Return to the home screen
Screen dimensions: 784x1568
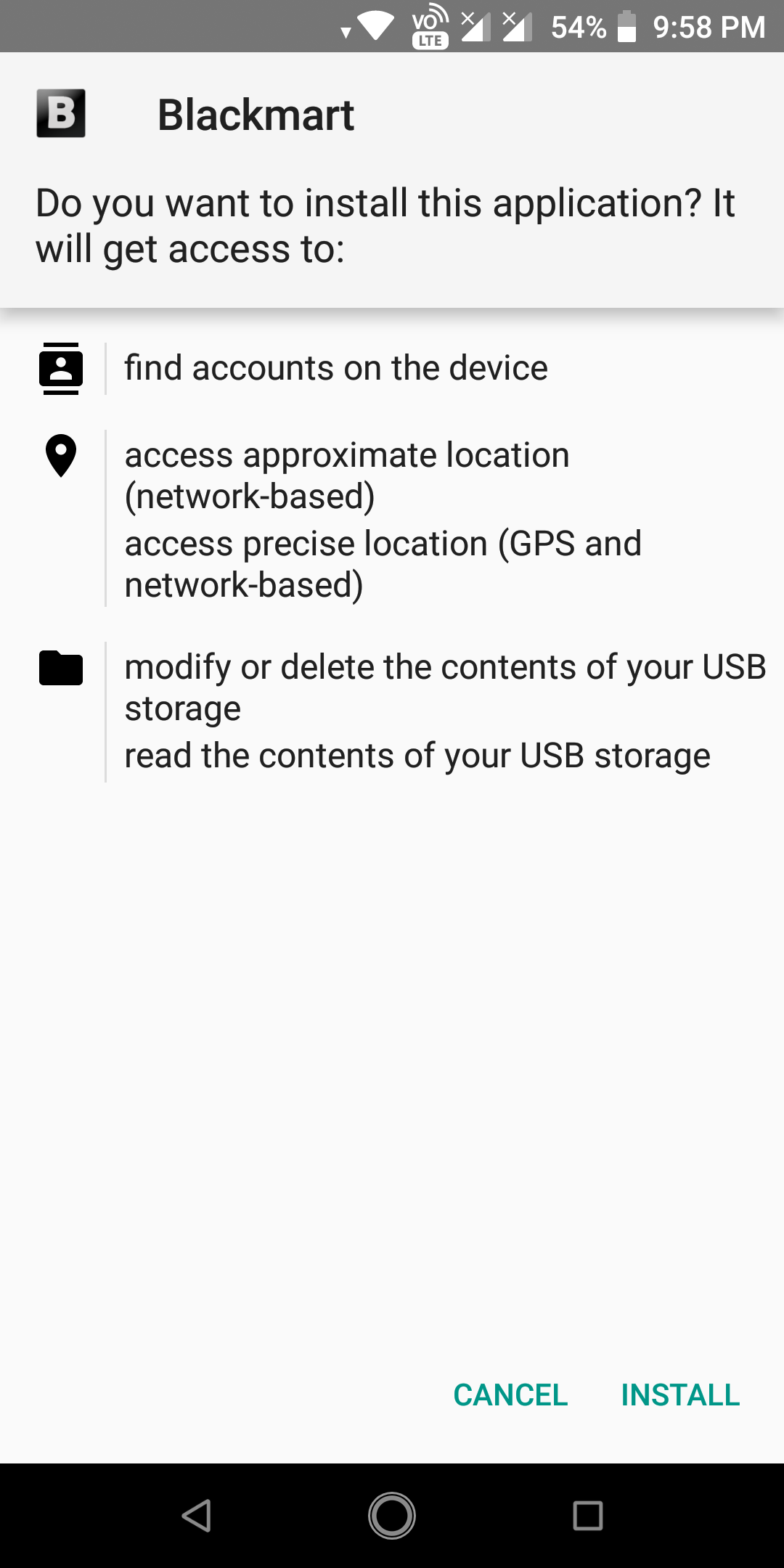pyautogui.click(x=392, y=1516)
